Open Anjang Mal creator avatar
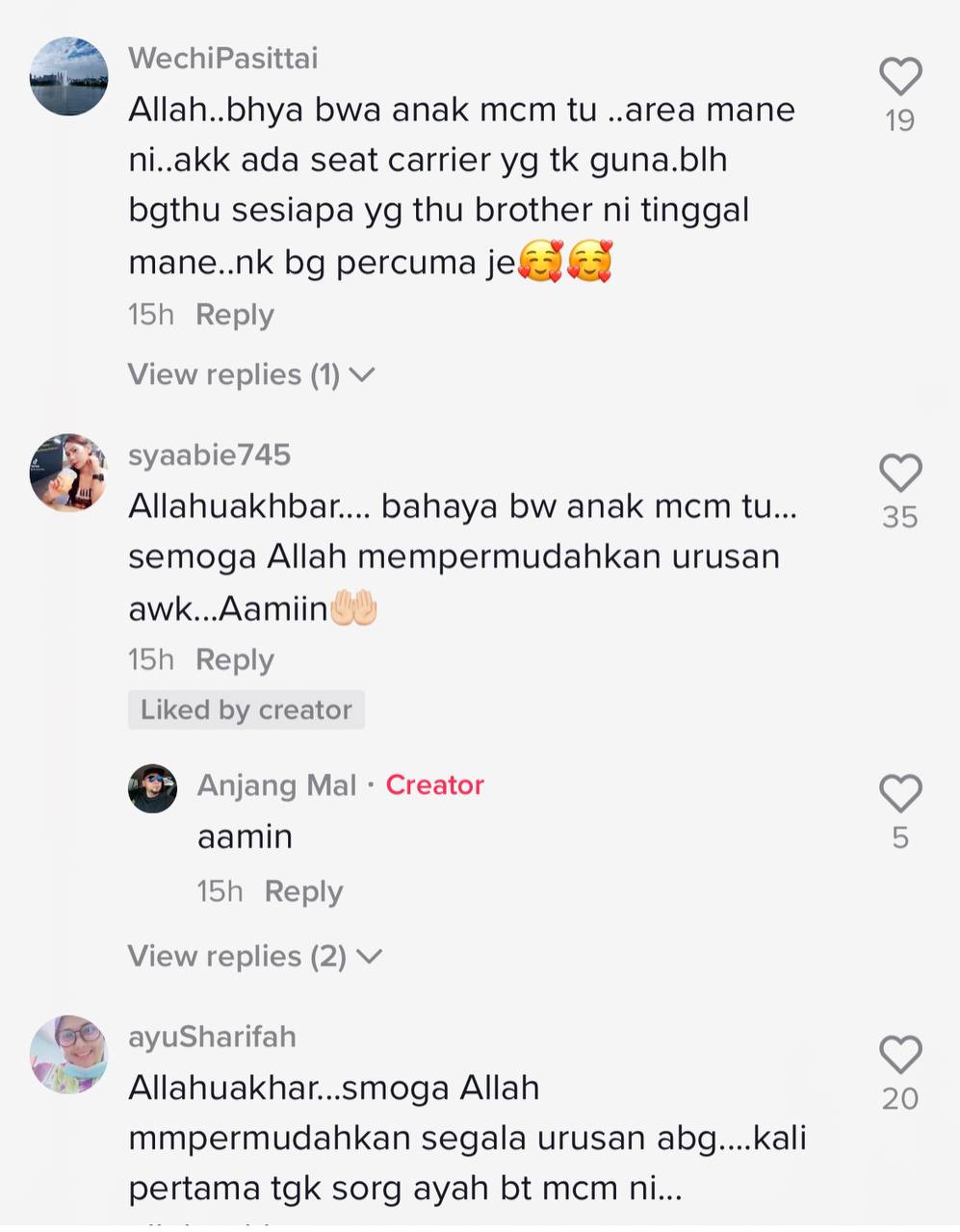The width and height of the screenshot is (960, 1232). (152, 789)
